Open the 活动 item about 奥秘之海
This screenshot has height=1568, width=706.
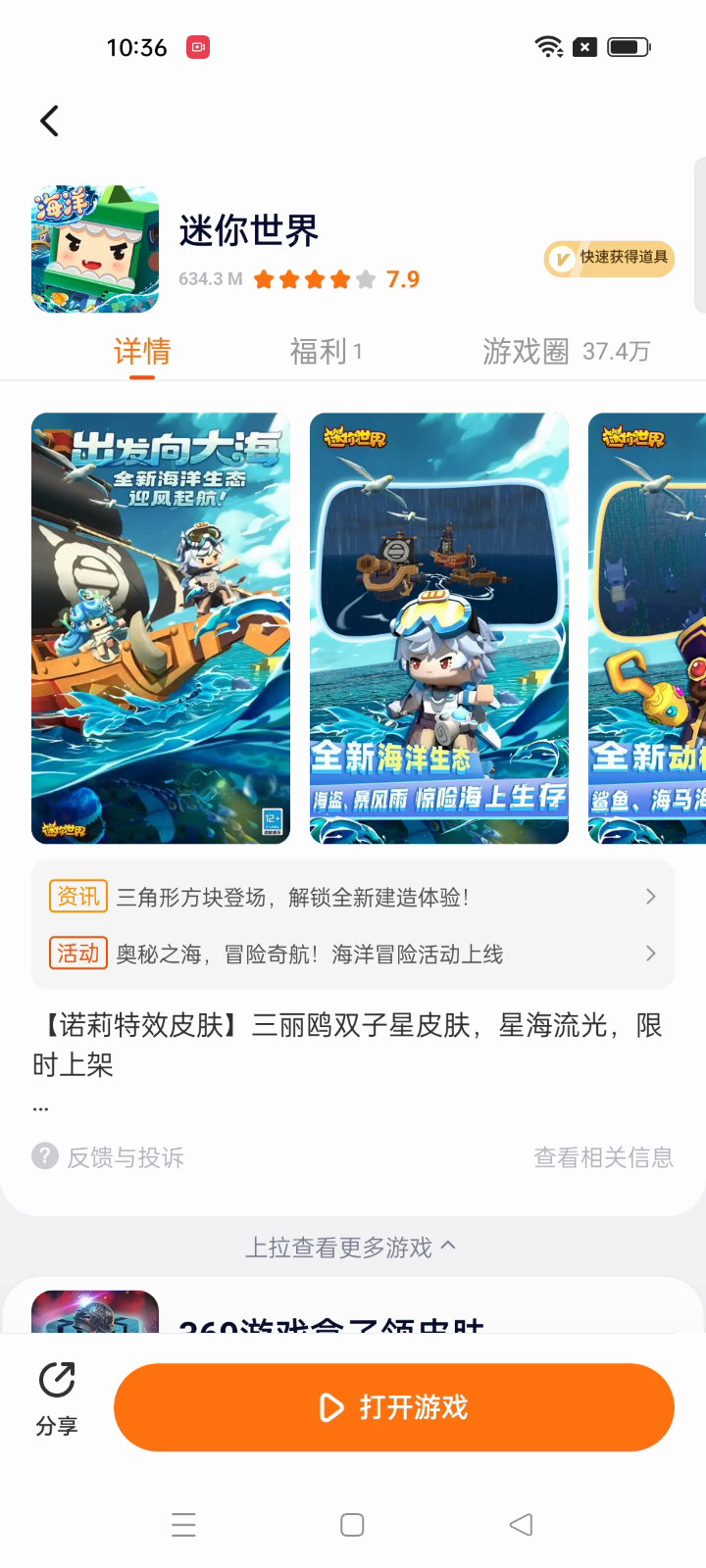click(x=353, y=954)
